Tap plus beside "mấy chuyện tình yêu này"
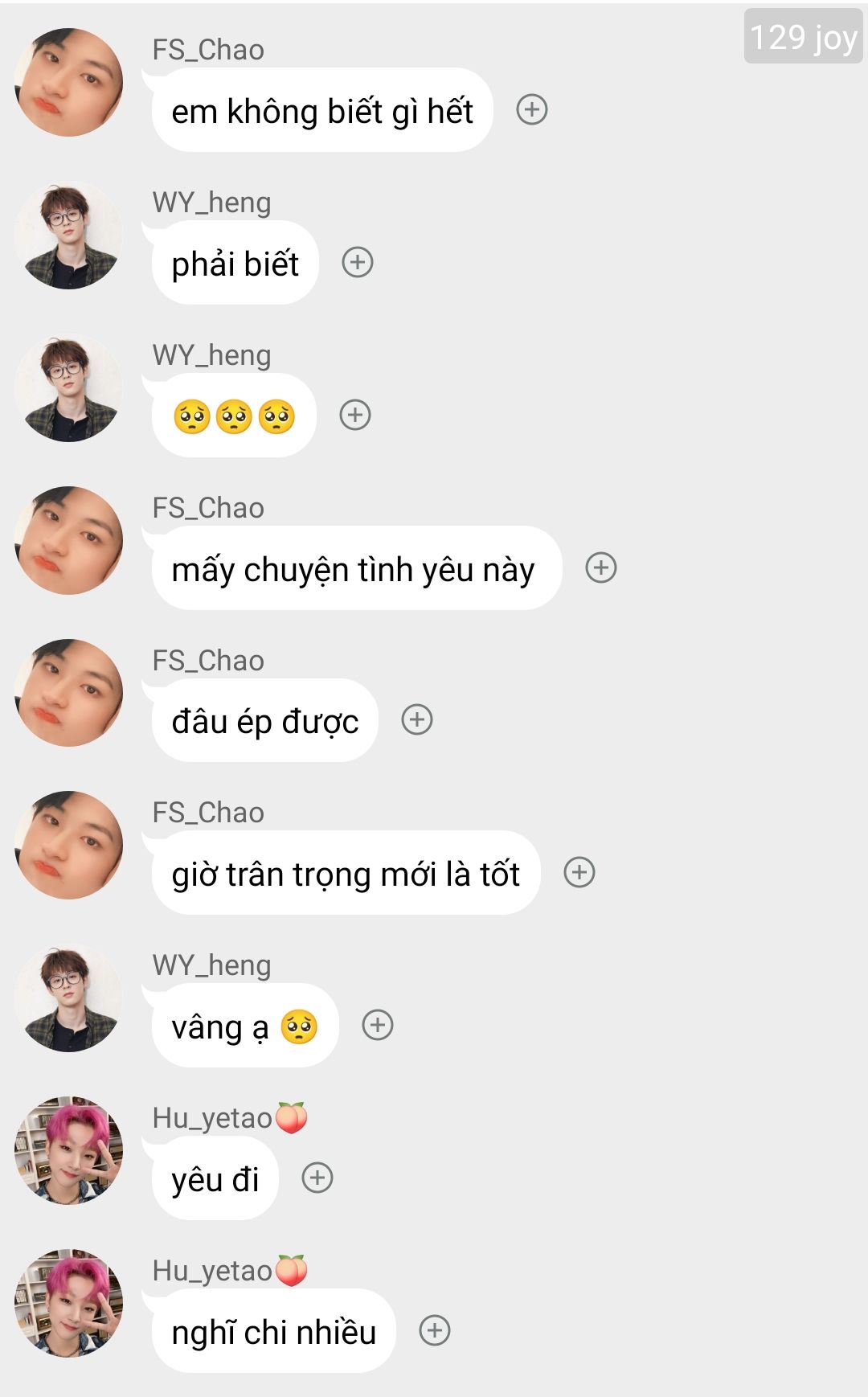This screenshot has height=1397, width=868. [601, 567]
